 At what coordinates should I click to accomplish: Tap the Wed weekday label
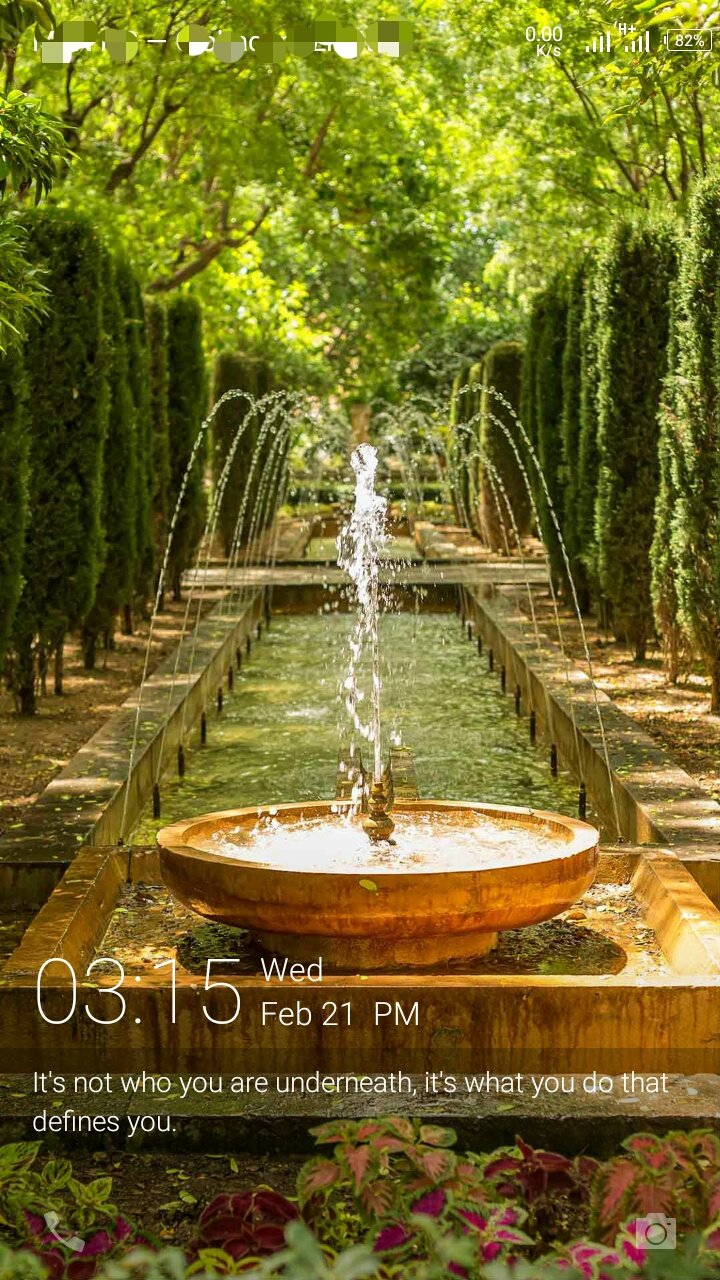click(x=291, y=972)
